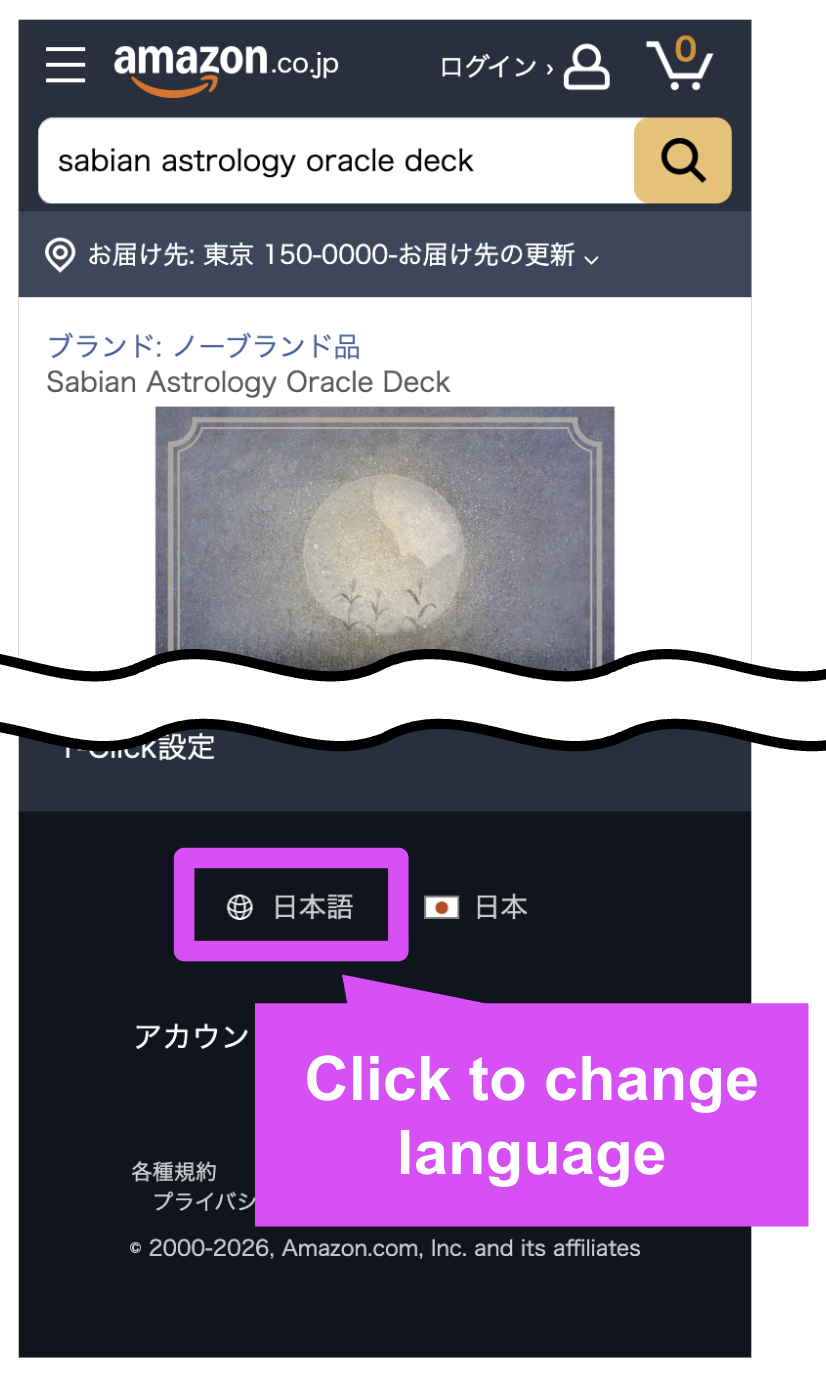Image resolution: width=826 pixels, height=1378 pixels.
Task: Tap the search box with sabian astrology text
Action: click(335, 161)
